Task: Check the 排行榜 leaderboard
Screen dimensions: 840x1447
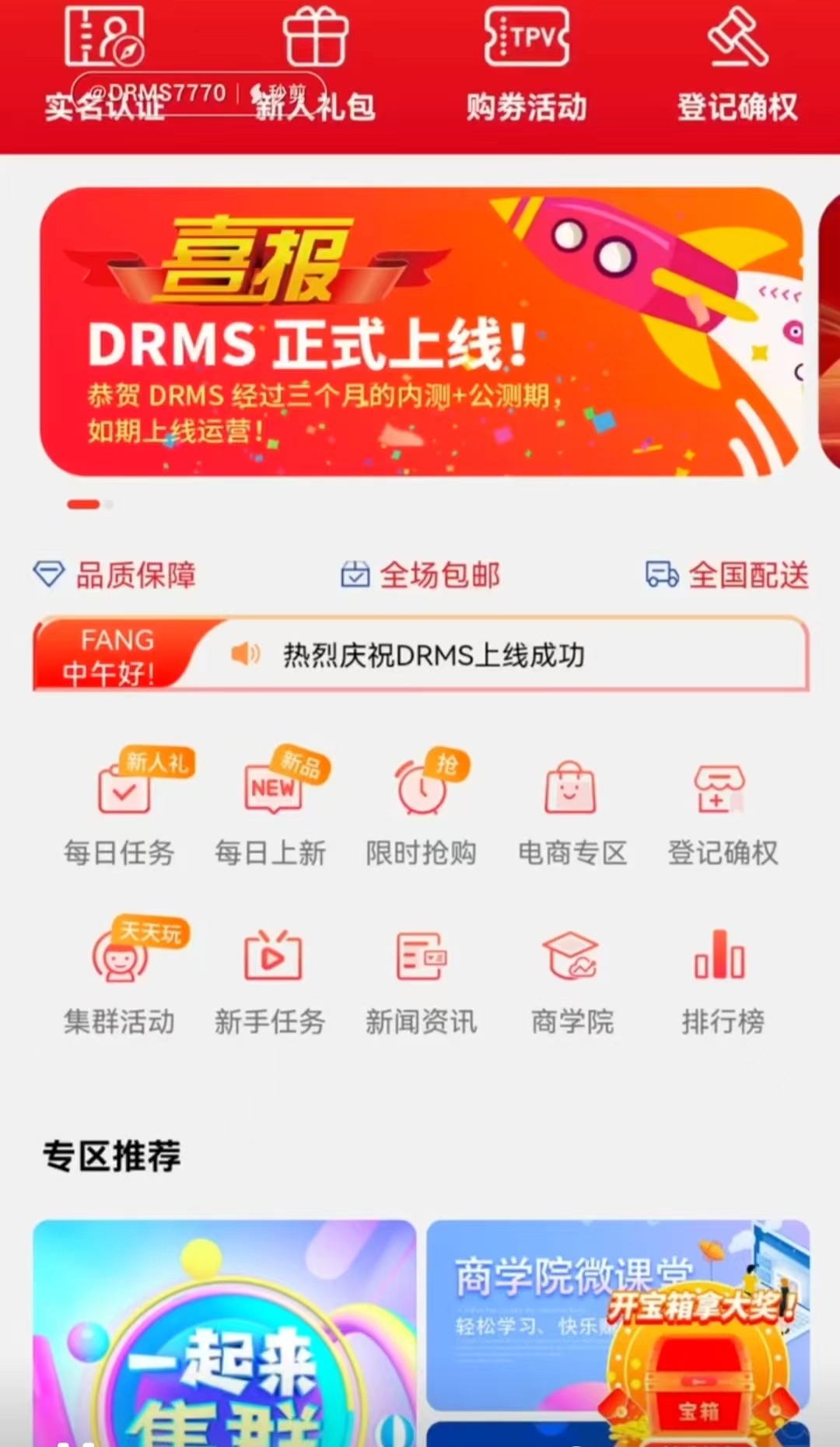Action: coord(722,978)
